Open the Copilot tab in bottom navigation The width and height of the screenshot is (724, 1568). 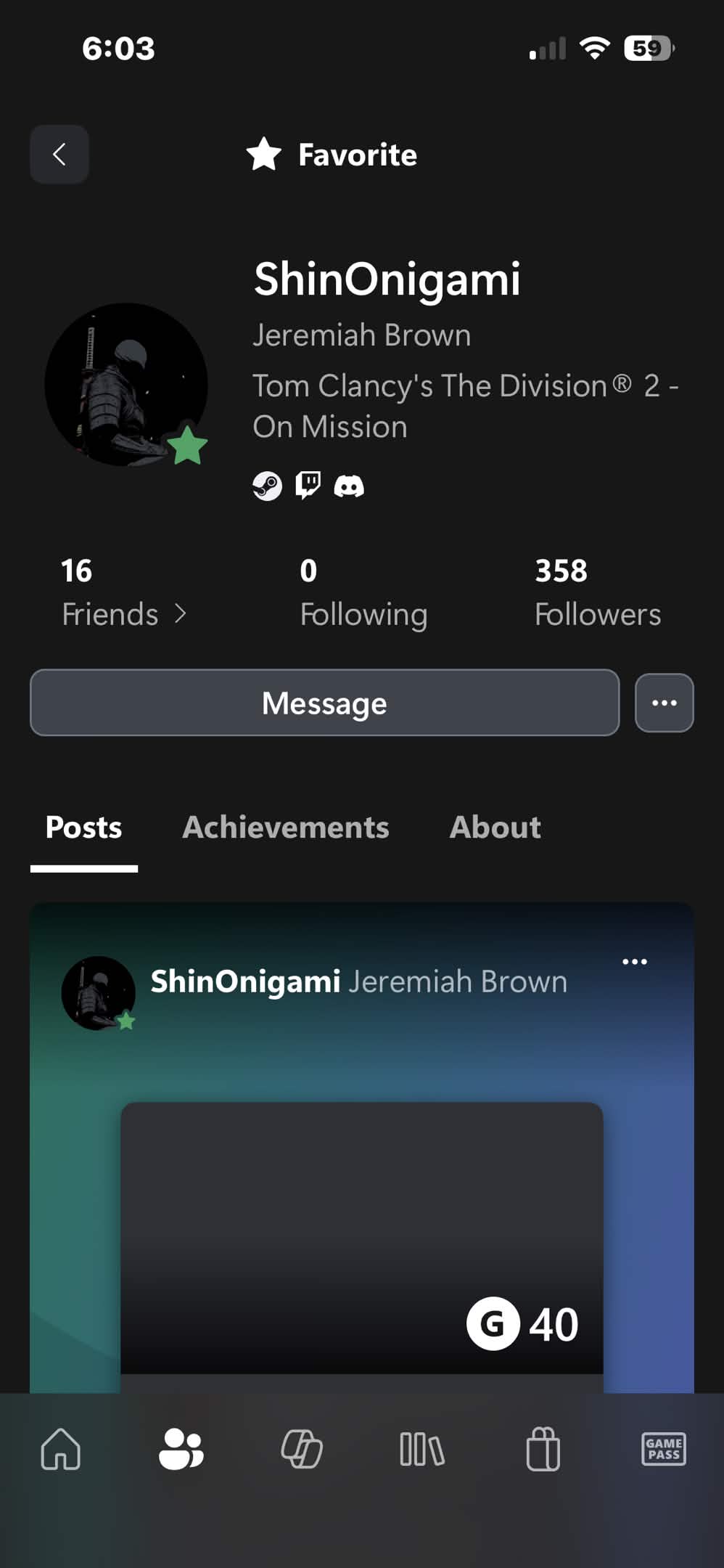tap(302, 1449)
